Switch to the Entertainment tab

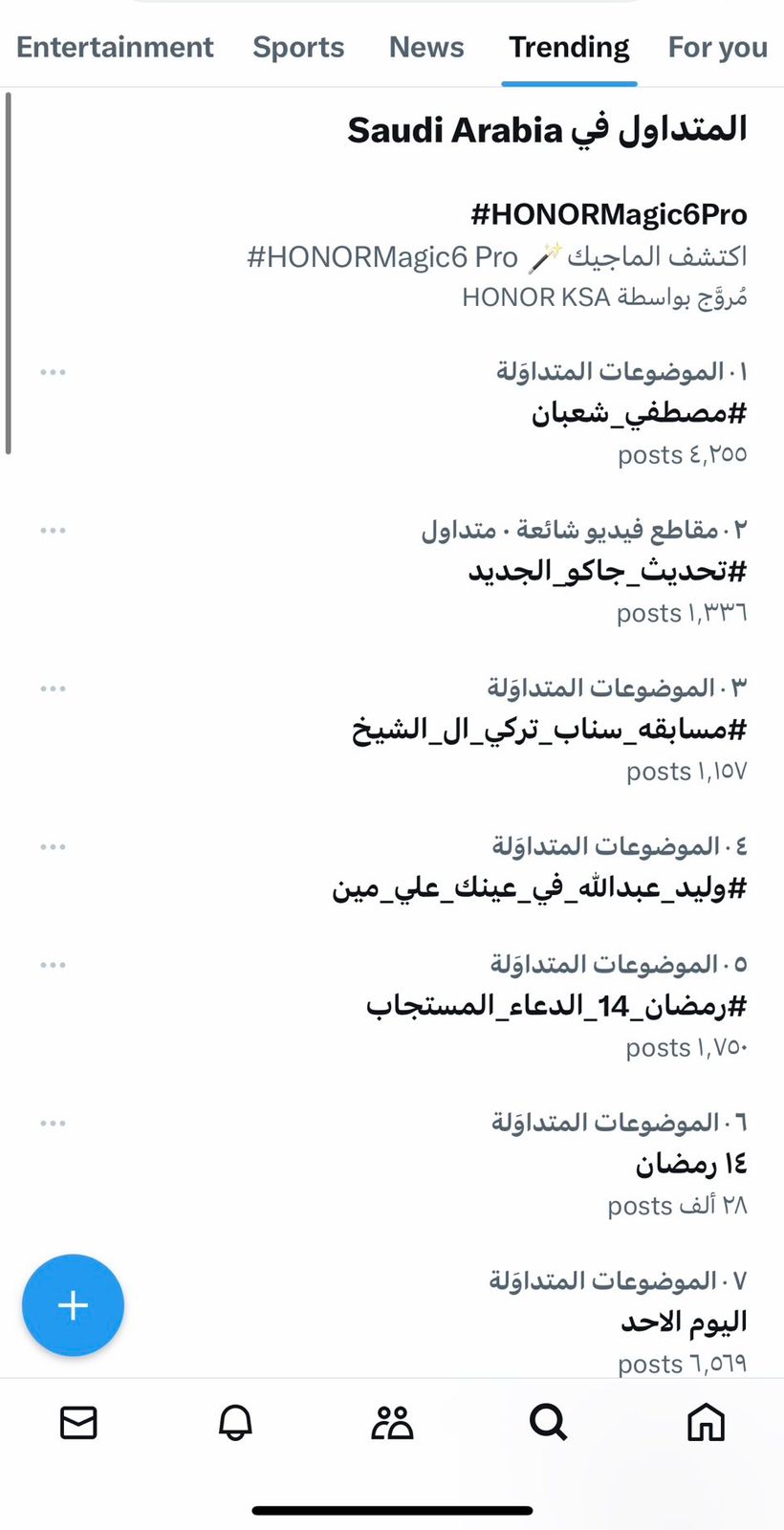click(x=115, y=47)
